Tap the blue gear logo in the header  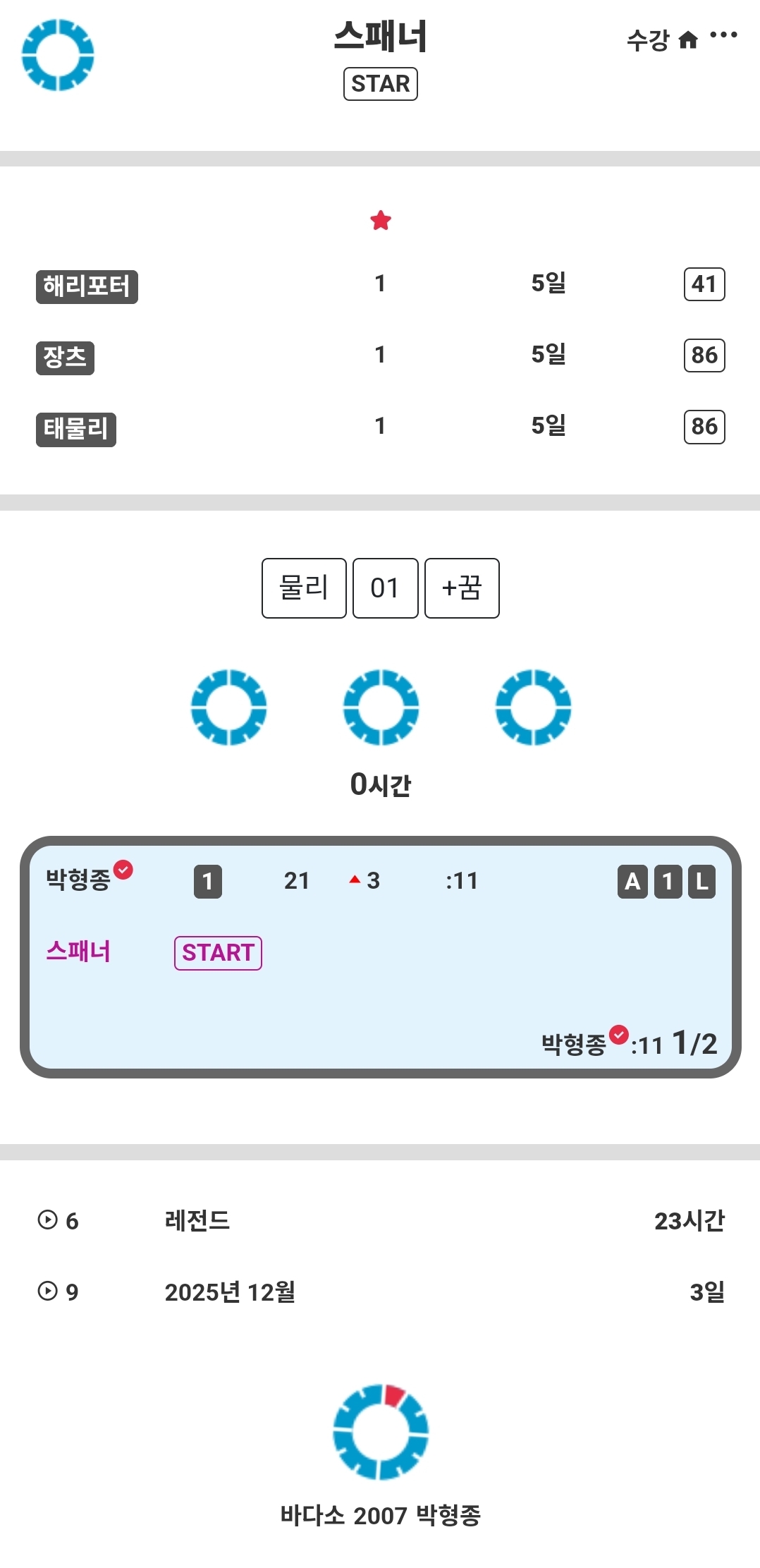click(58, 55)
